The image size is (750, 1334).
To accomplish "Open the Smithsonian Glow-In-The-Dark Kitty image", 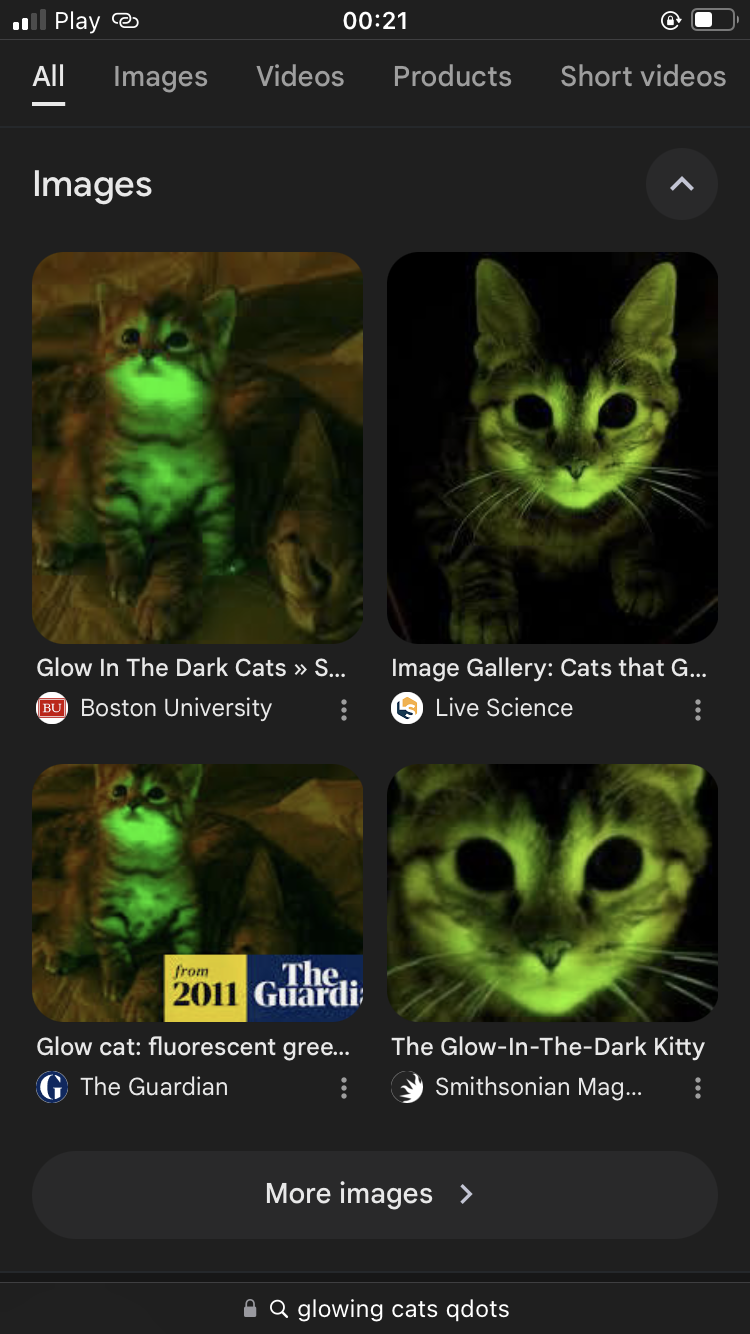I will 552,893.
